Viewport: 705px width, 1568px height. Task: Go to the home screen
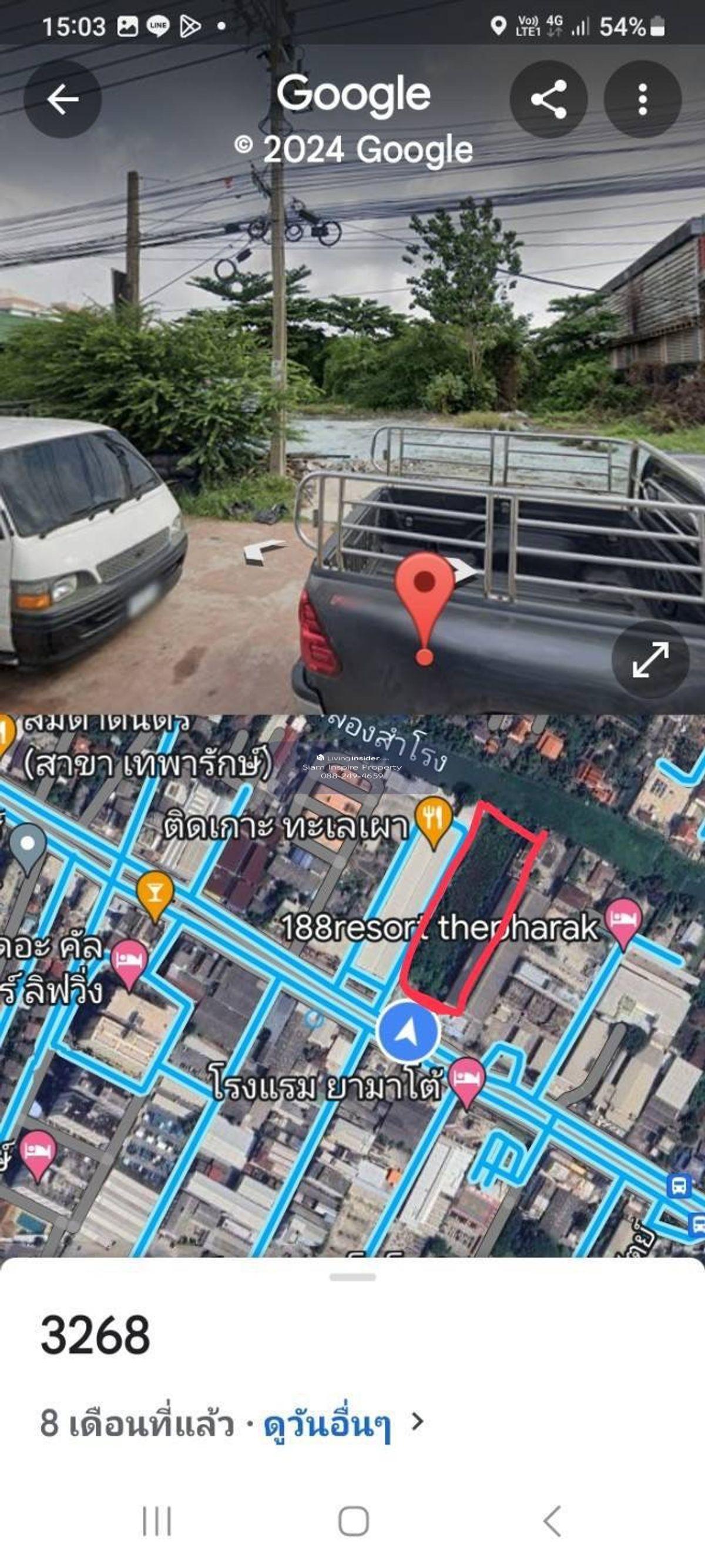point(353,1522)
